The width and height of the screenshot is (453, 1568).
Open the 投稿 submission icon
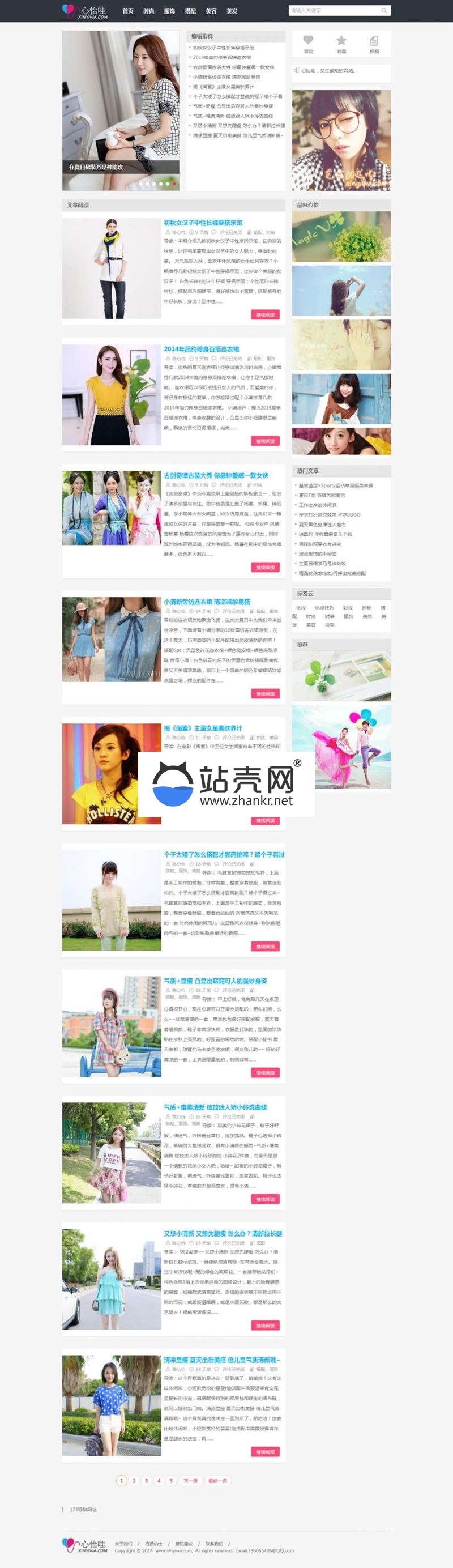(374, 41)
